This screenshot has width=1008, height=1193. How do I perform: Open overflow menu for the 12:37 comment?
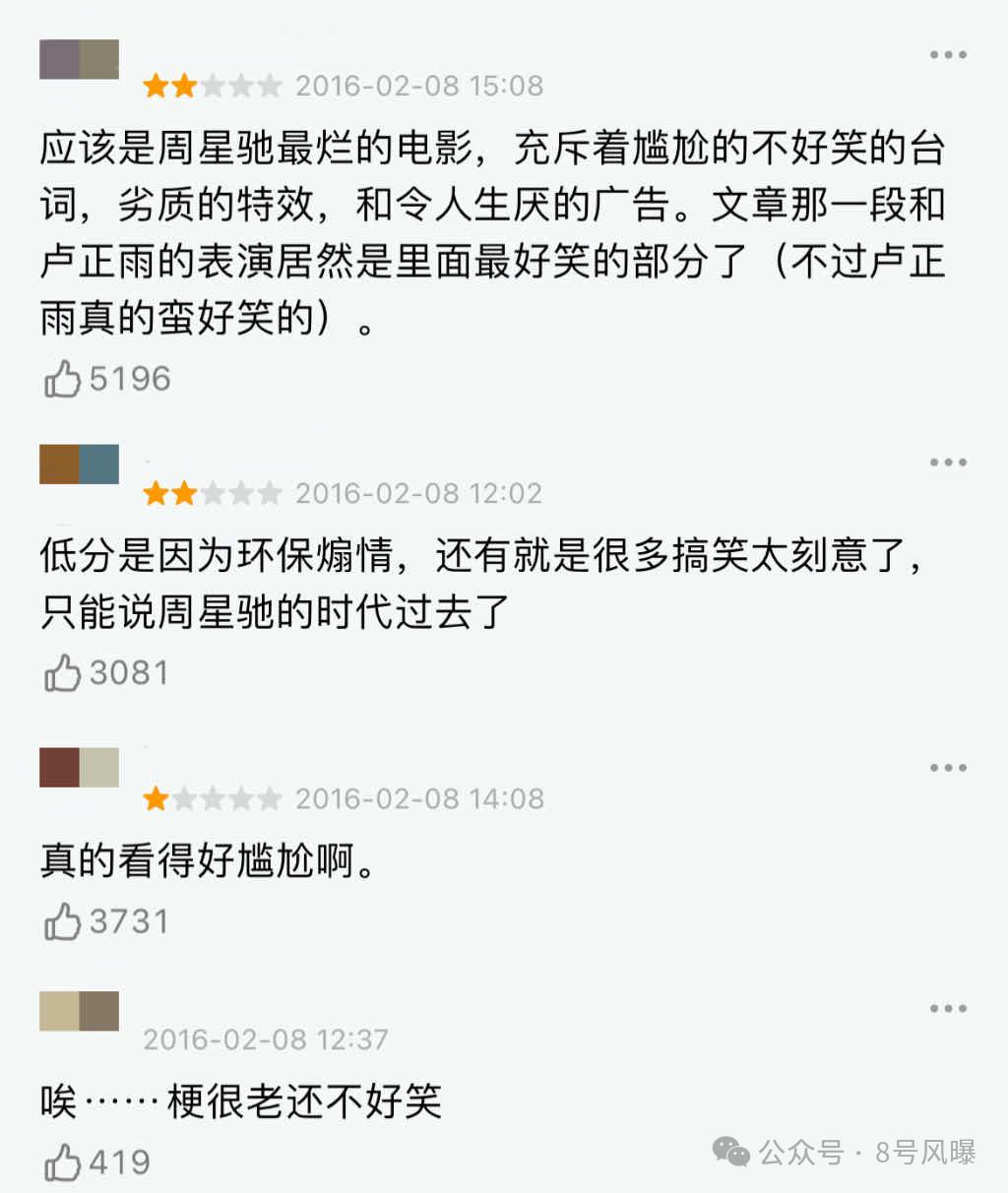(x=947, y=1009)
